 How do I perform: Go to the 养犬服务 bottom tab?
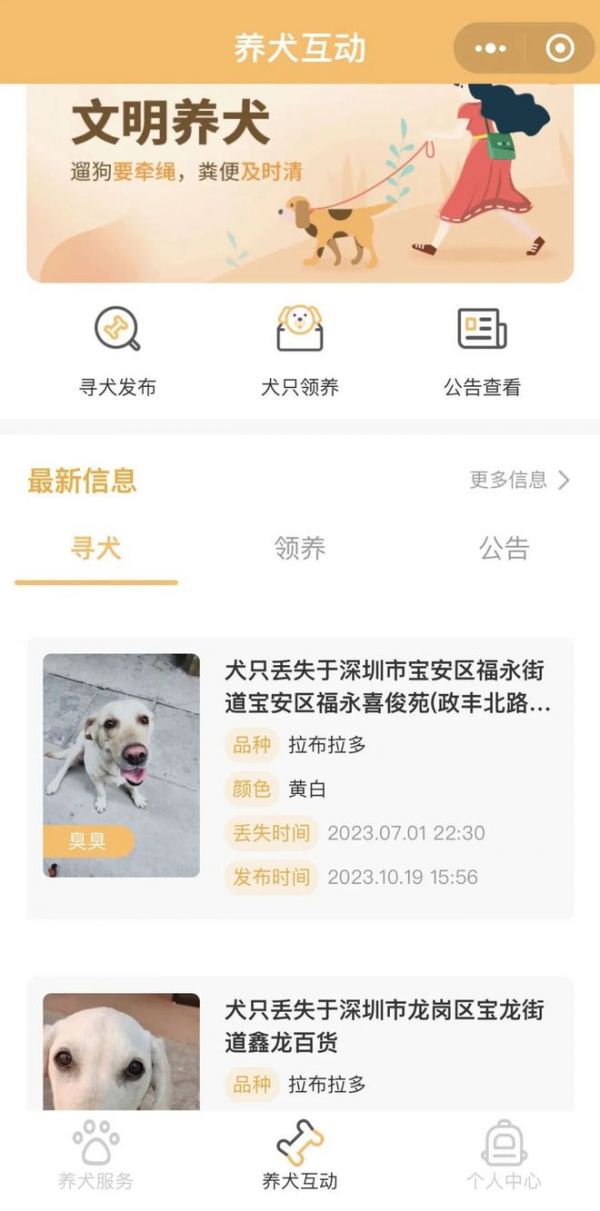point(95,1156)
